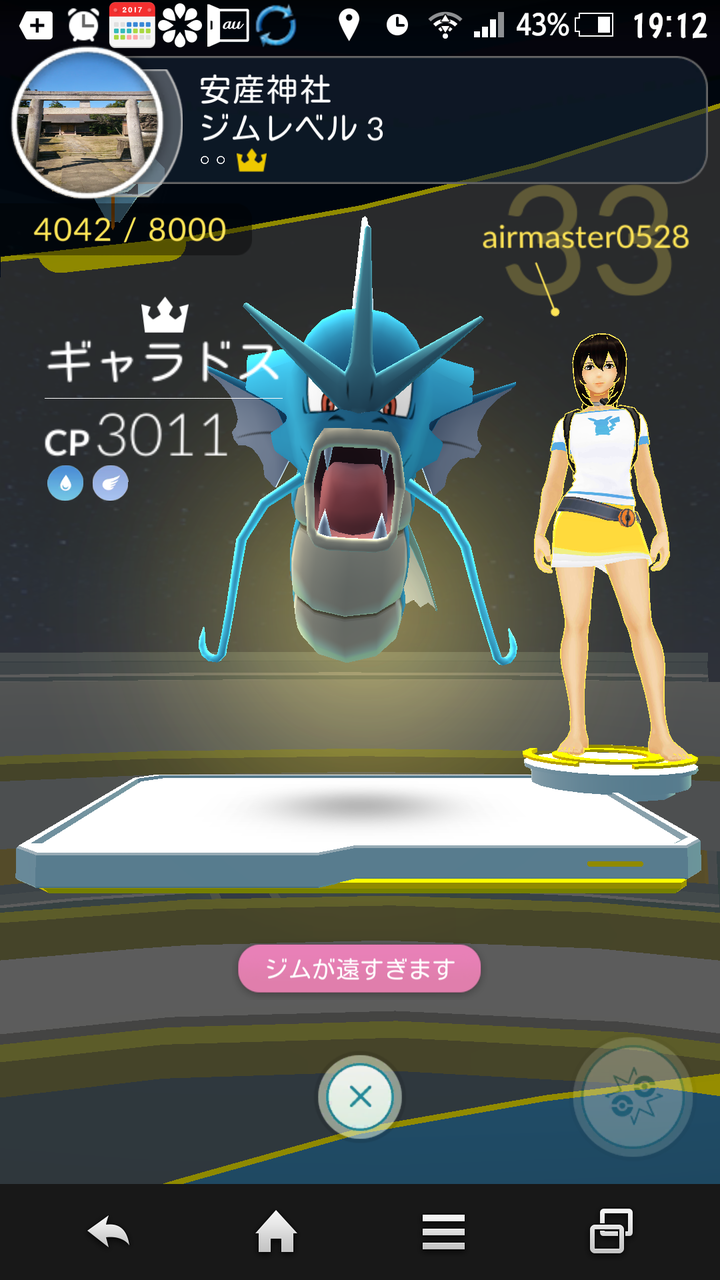This screenshot has height=1280, width=720.
Task: Go back with the system back button
Action: click(x=108, y=1232)
